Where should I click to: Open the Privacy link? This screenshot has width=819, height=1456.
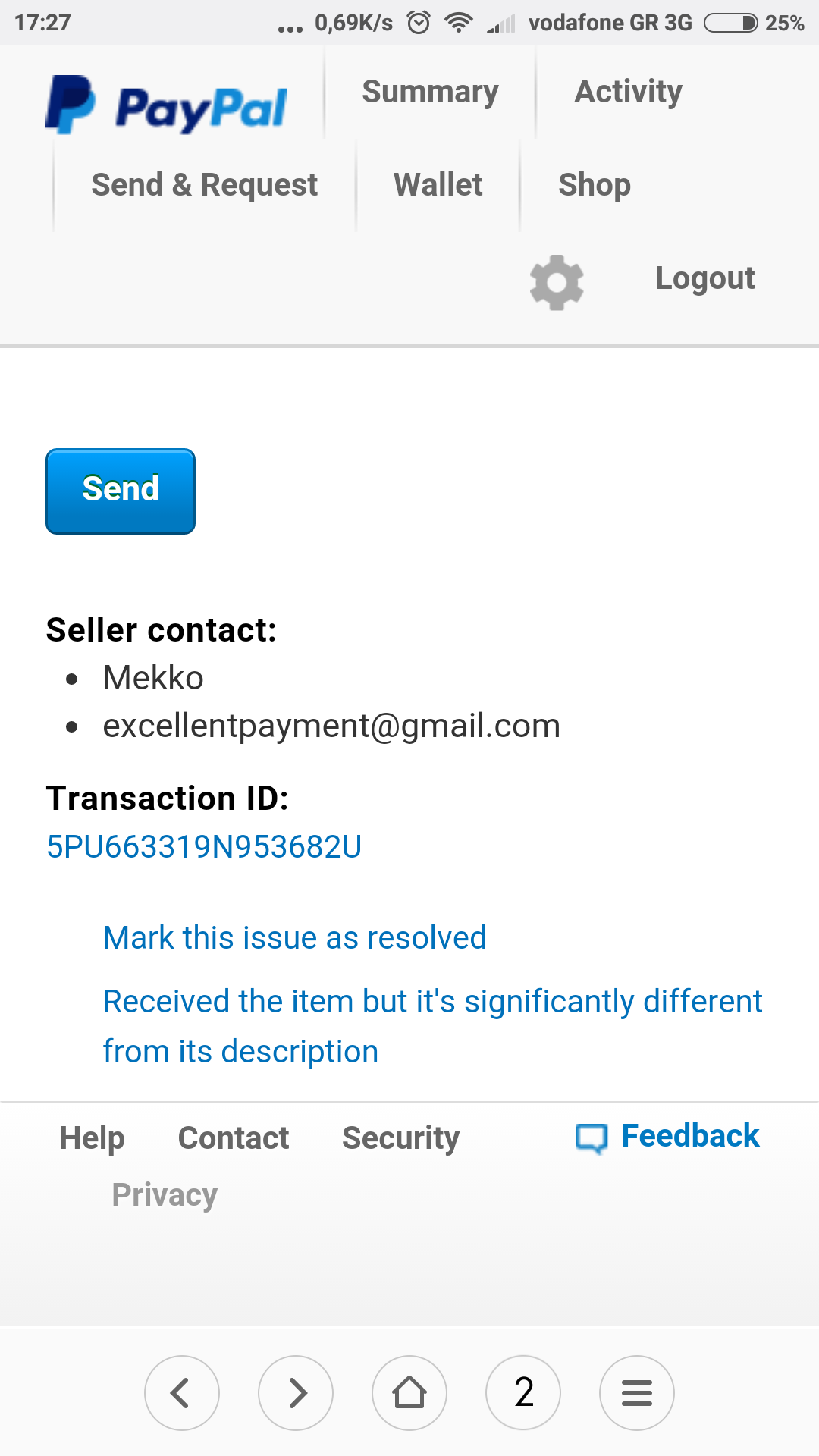point(165,1195)
